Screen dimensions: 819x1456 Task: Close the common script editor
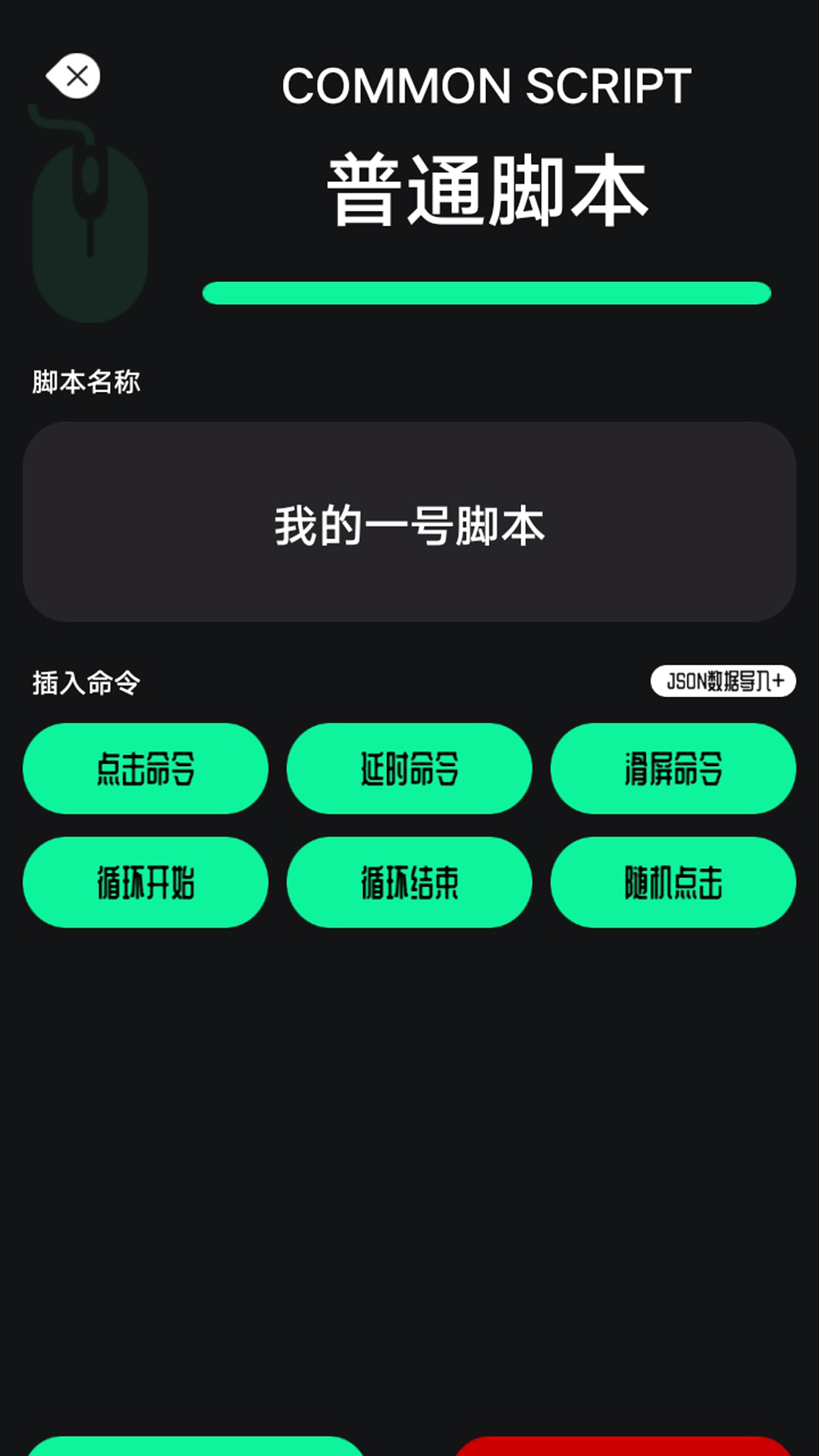point(74,76)
